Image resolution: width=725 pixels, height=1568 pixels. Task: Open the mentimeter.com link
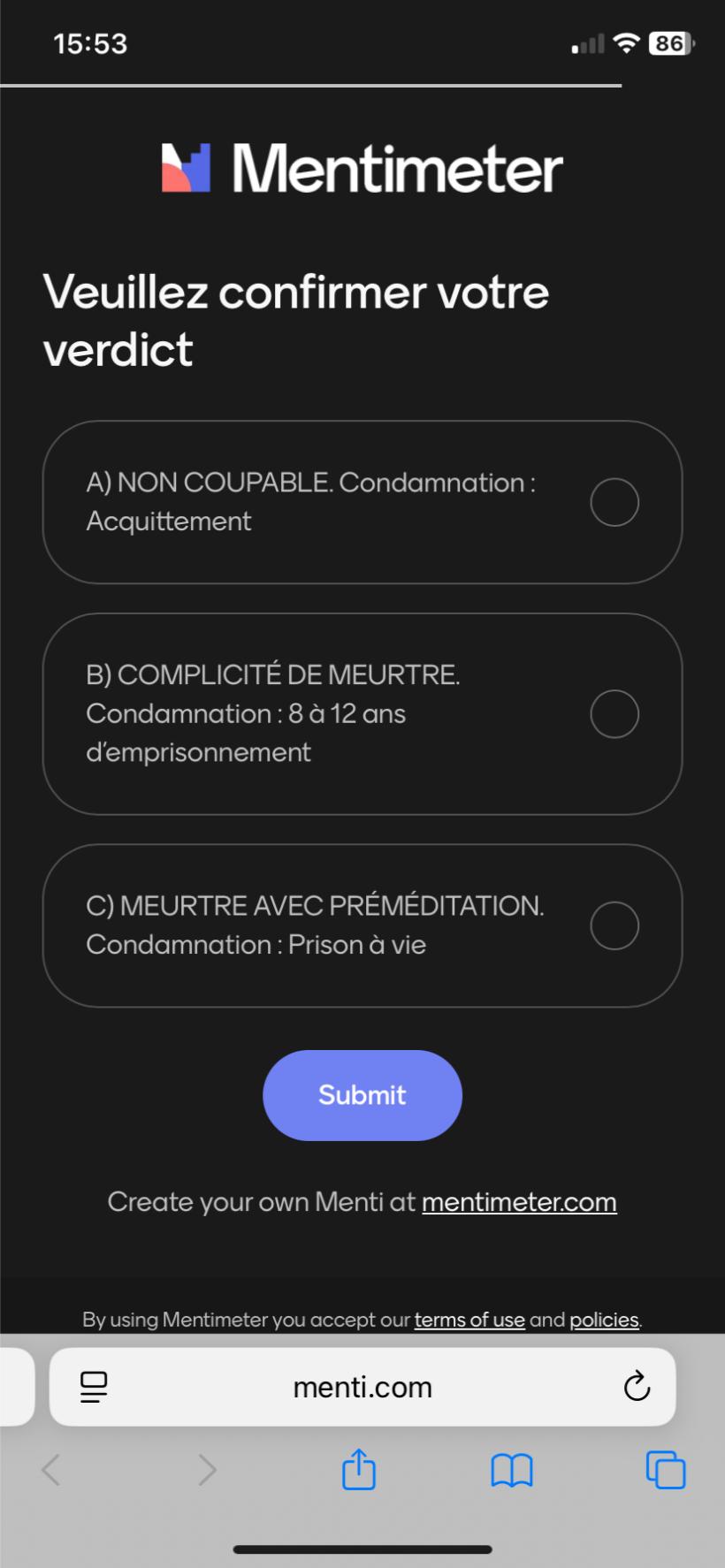coord(519,1202)
